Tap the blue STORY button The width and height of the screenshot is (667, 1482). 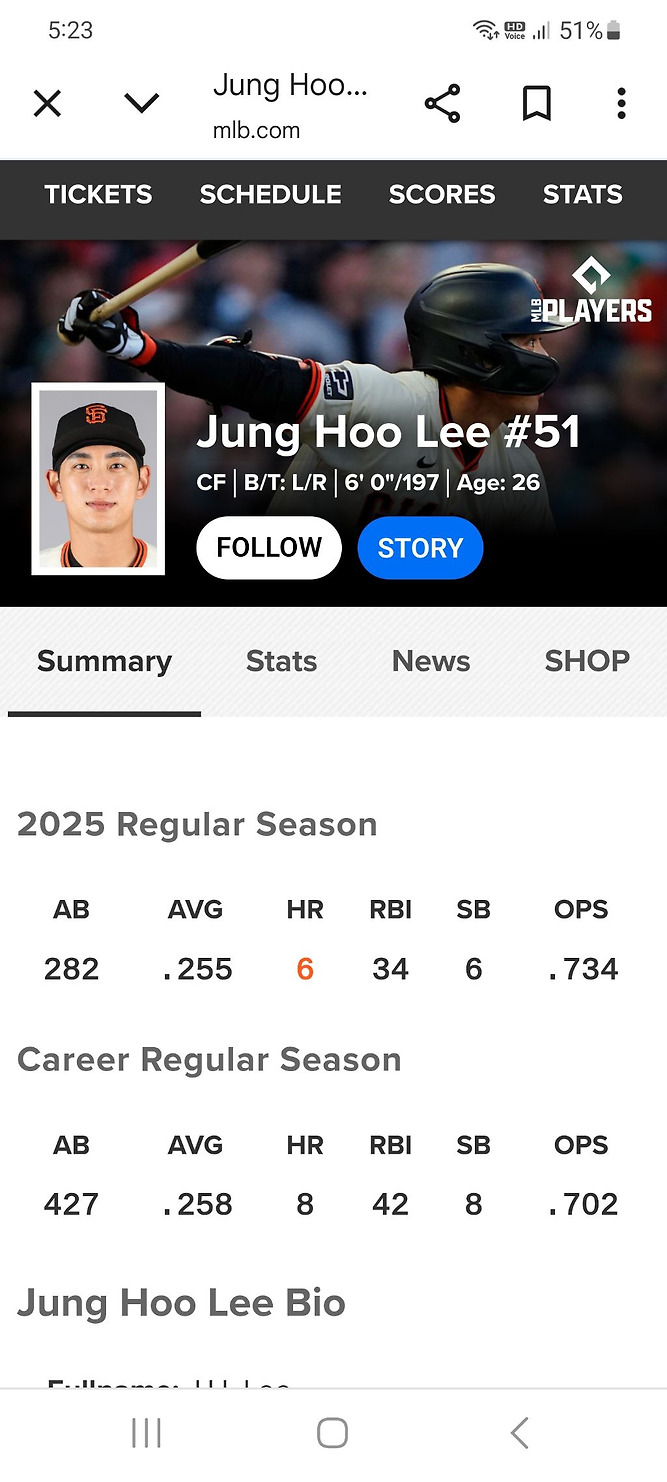coord(420,548)
